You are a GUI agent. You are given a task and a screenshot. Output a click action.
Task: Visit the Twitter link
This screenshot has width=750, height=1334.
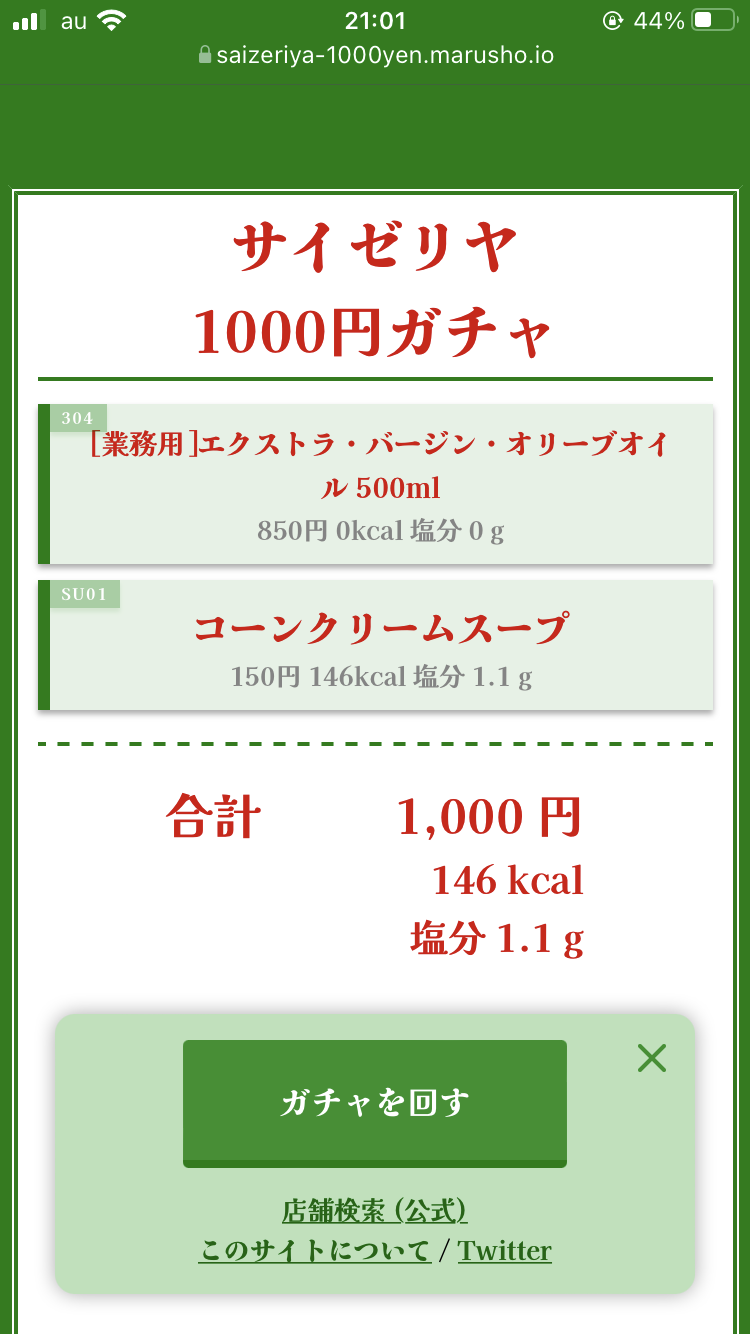pyautogui.click(x=504, y=1251)
